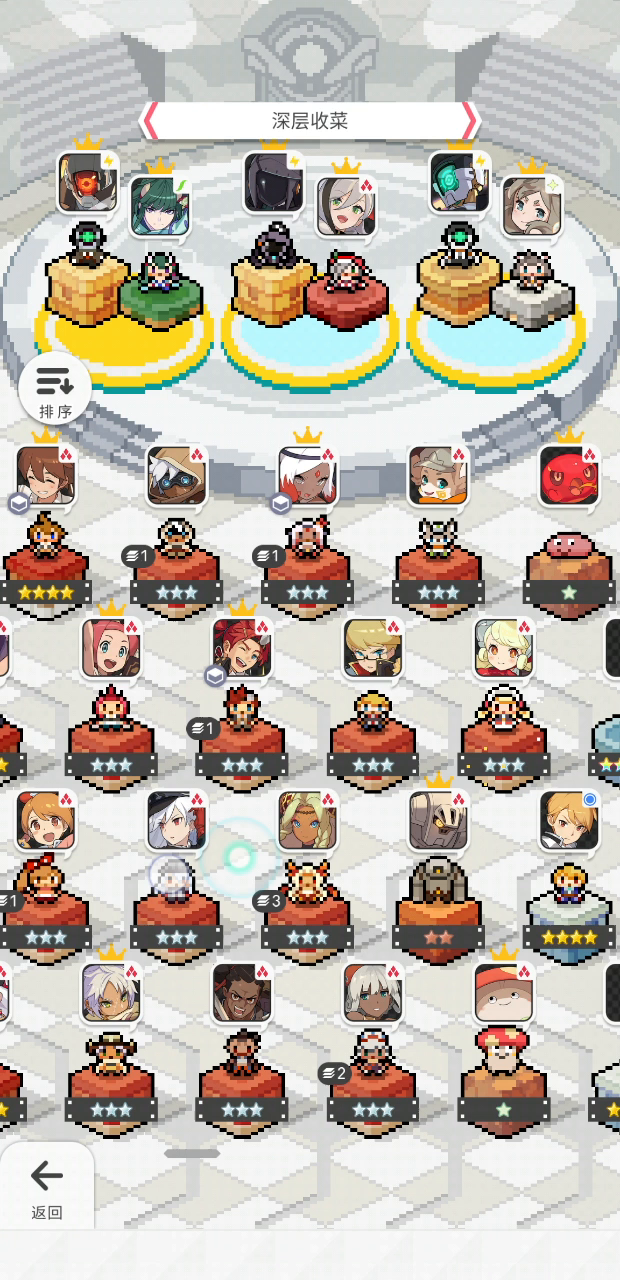Select the mushroom-cap one-star character
The height and width of the screenshot is (1280, 620).
[x=503, y=993]
